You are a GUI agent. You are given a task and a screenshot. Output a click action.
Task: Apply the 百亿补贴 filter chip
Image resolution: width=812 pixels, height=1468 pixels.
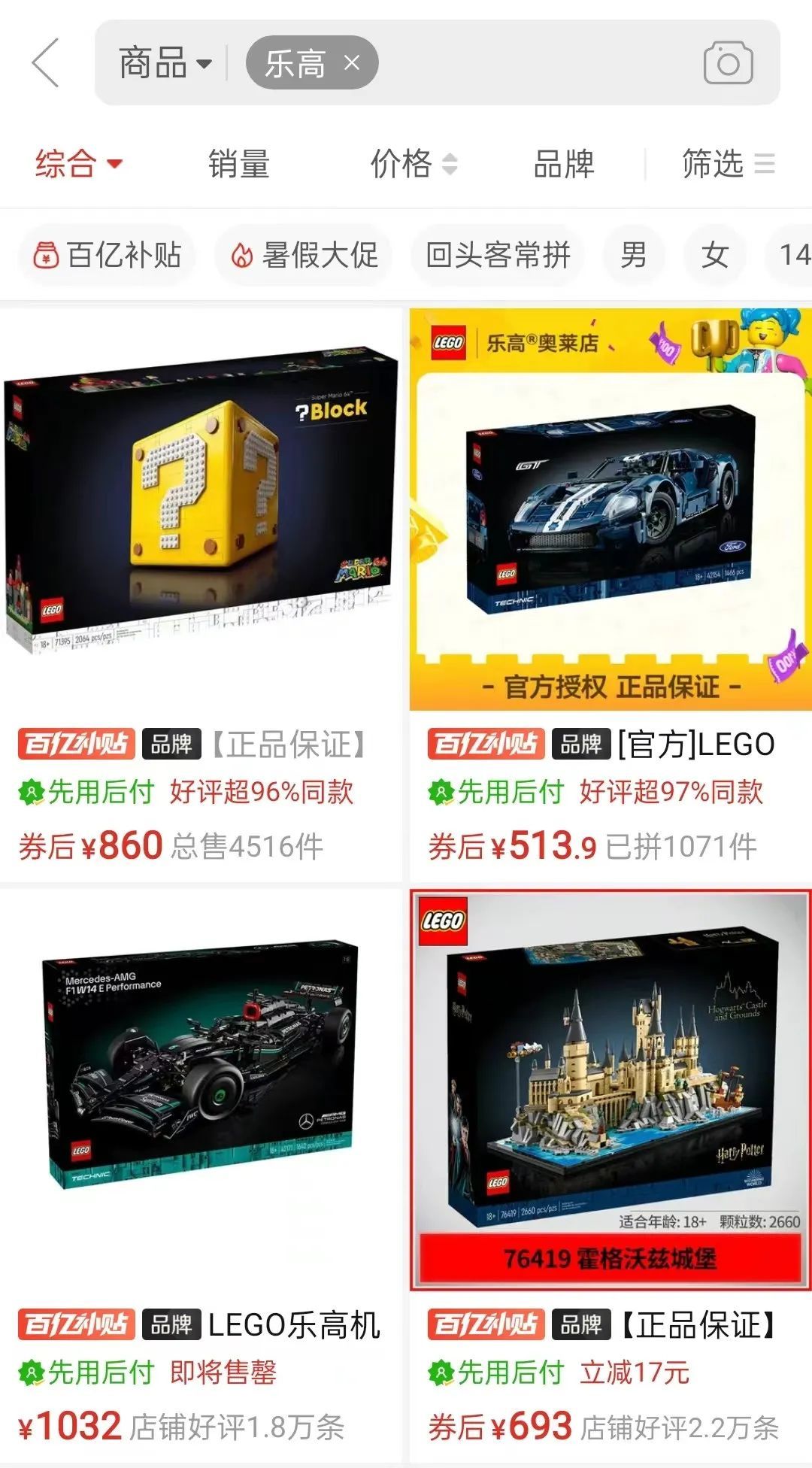pos(108,256)
